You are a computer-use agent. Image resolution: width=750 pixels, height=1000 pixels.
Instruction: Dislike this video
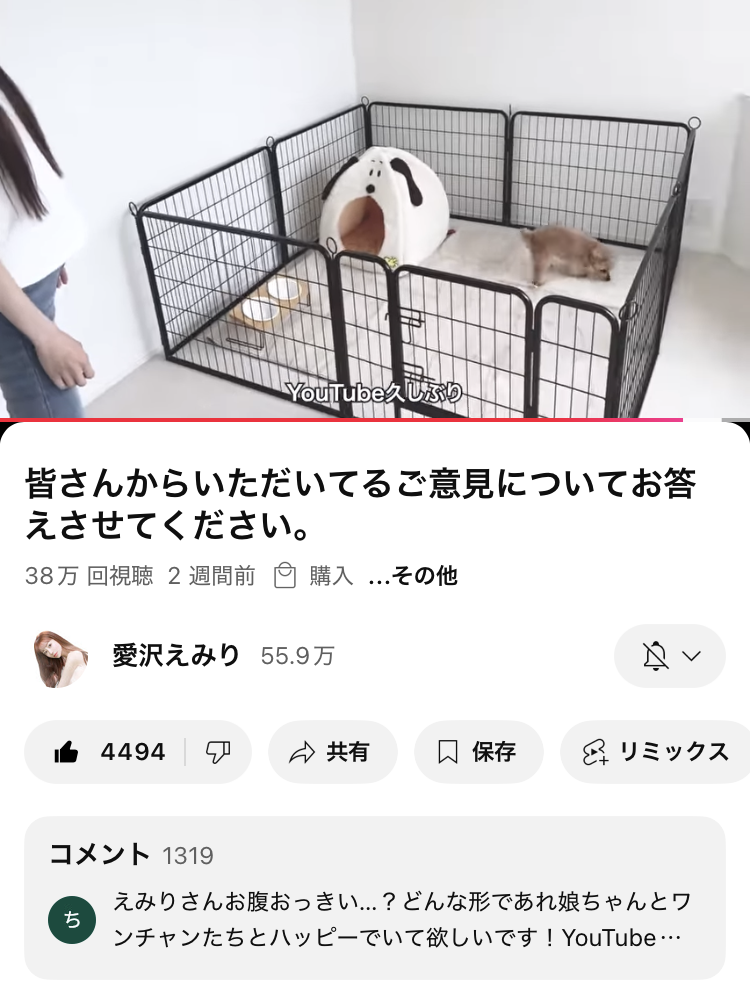click(x=218, y=752)
